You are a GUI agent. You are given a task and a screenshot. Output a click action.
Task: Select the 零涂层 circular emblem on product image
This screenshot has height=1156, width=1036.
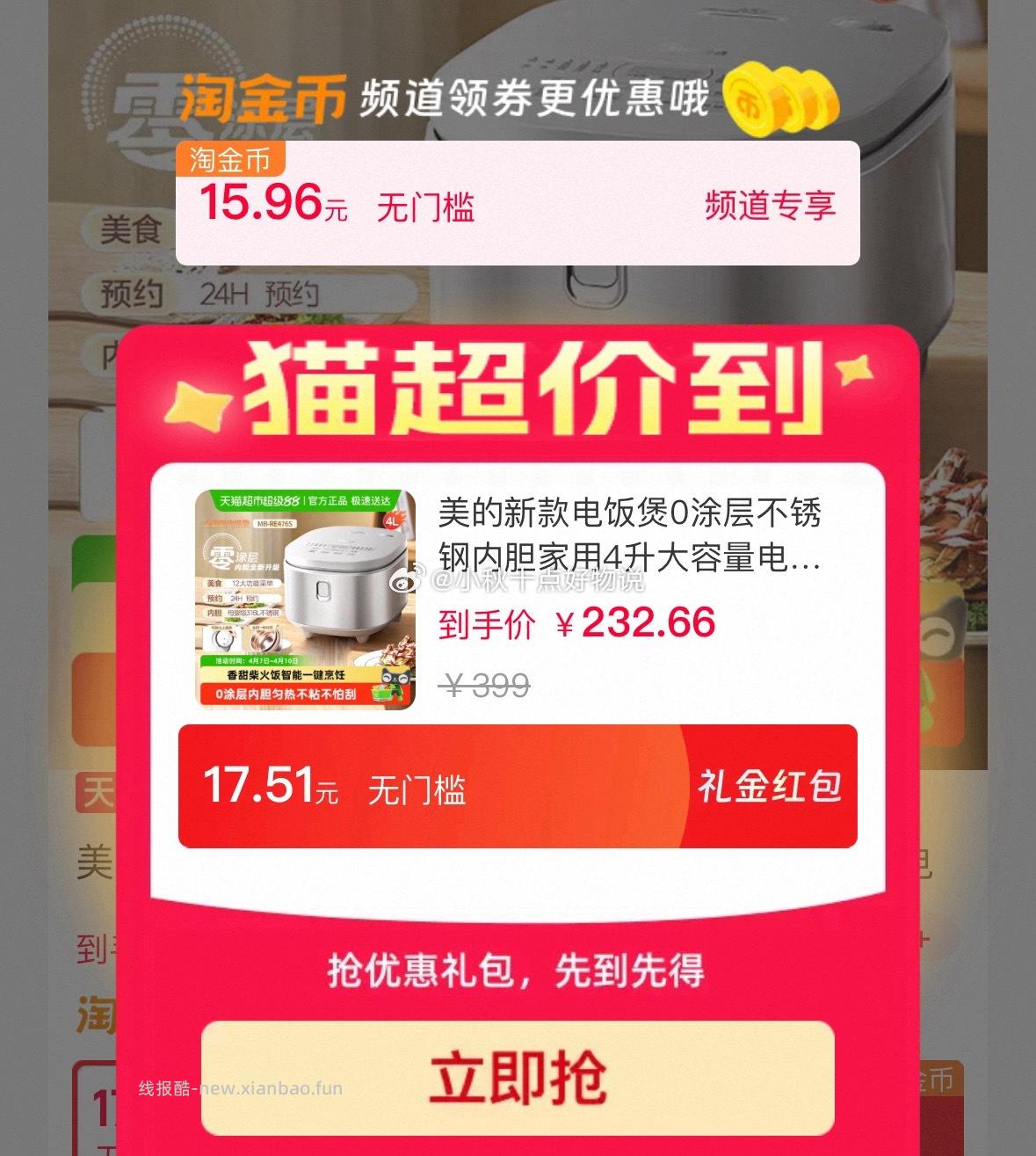click(x=222, y=556)
